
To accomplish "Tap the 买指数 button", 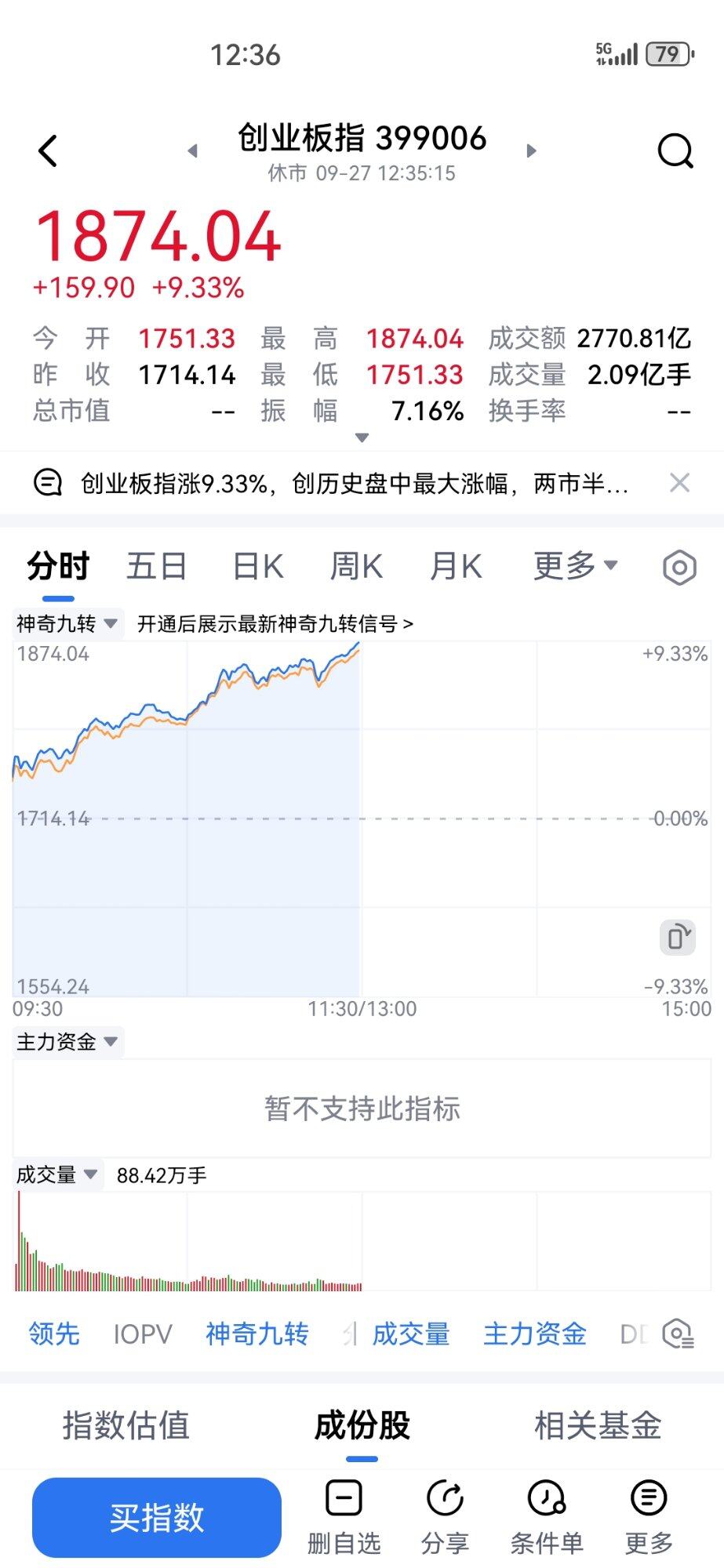I will (157, 1518).
